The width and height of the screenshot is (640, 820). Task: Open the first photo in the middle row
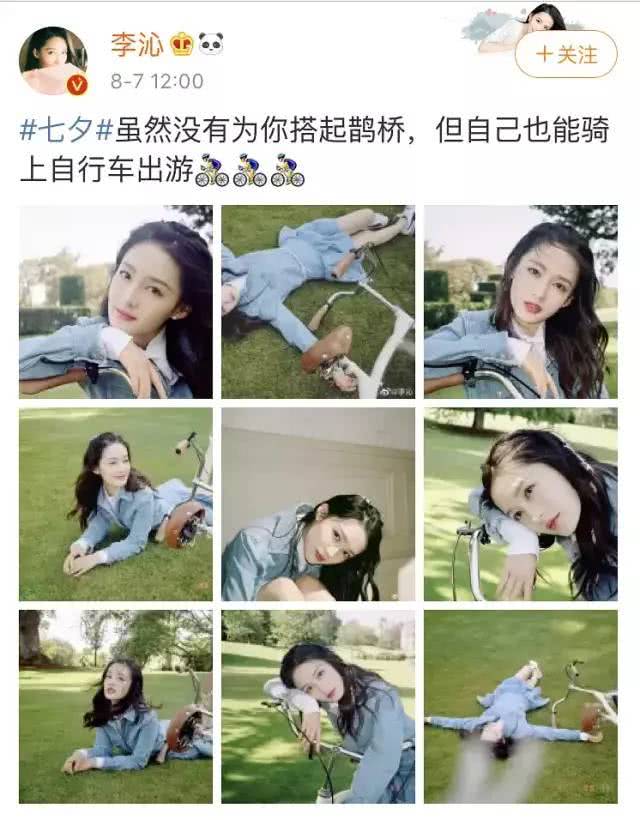click(x=116, y=504)
